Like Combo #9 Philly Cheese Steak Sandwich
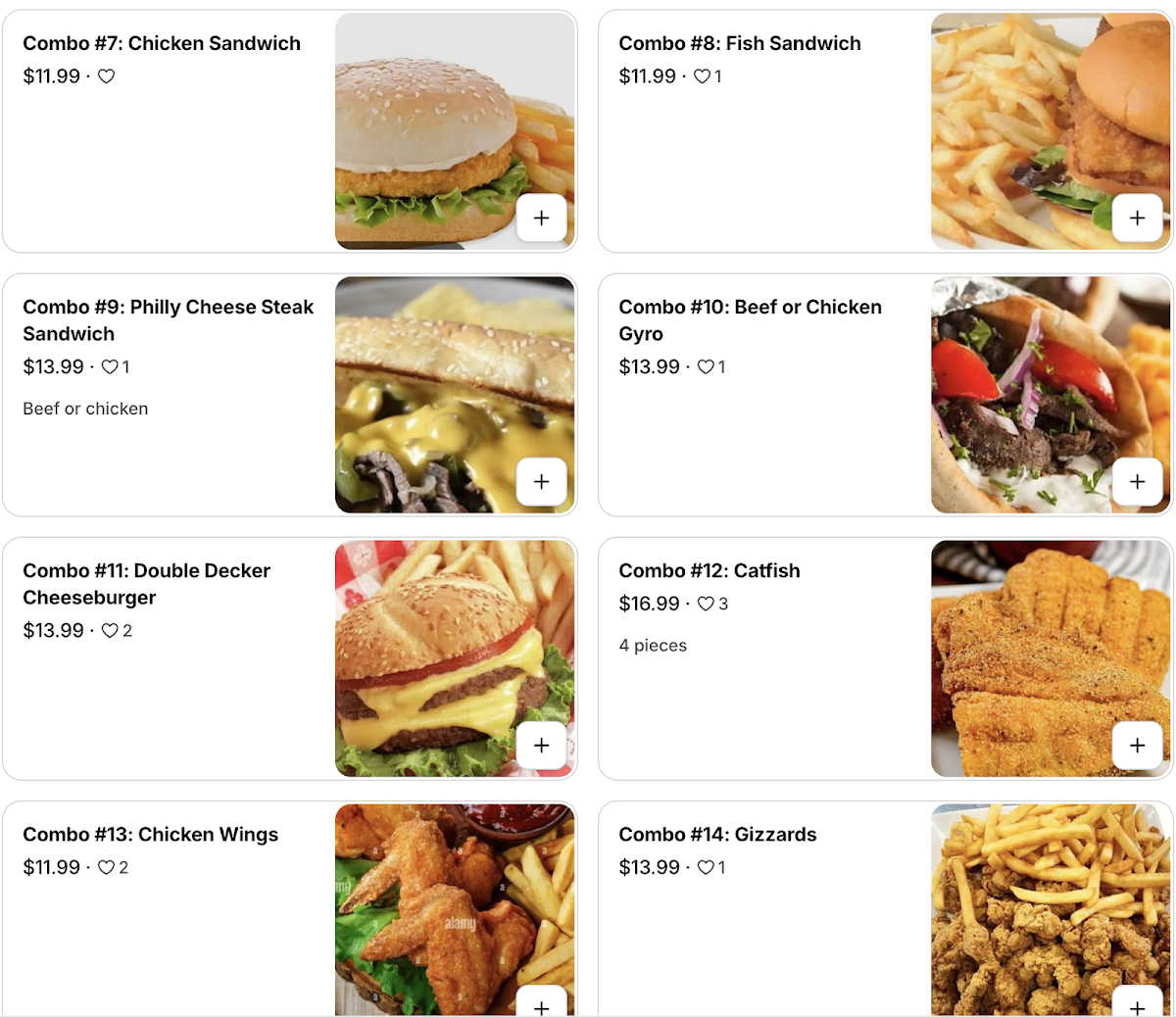The image size is (1176, 1017). coord(111,367)
